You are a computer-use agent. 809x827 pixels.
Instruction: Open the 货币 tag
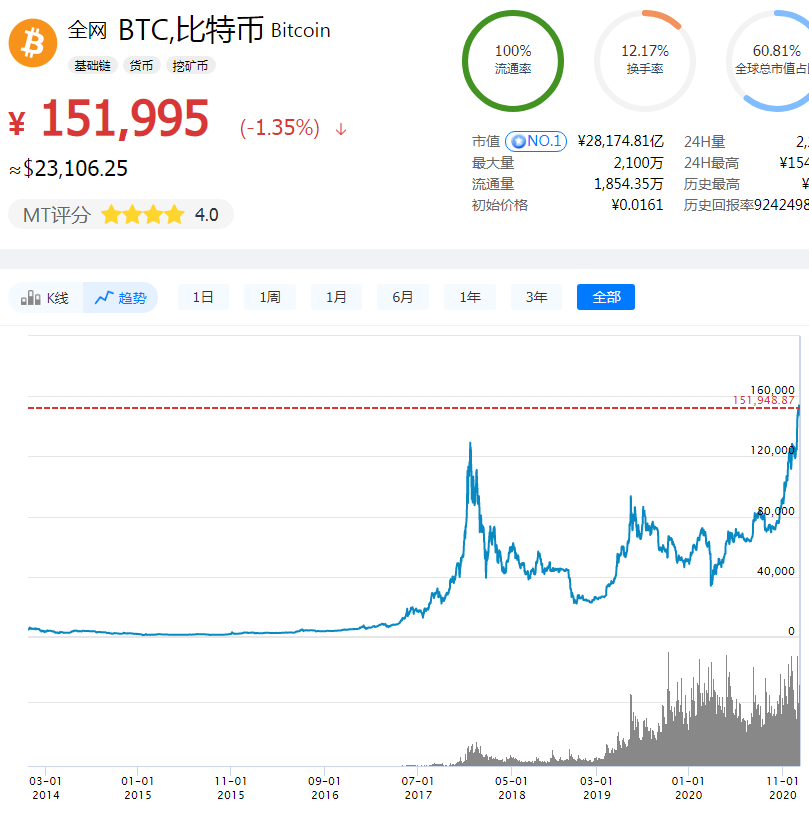pyautogui.click(x=141, y=65)
